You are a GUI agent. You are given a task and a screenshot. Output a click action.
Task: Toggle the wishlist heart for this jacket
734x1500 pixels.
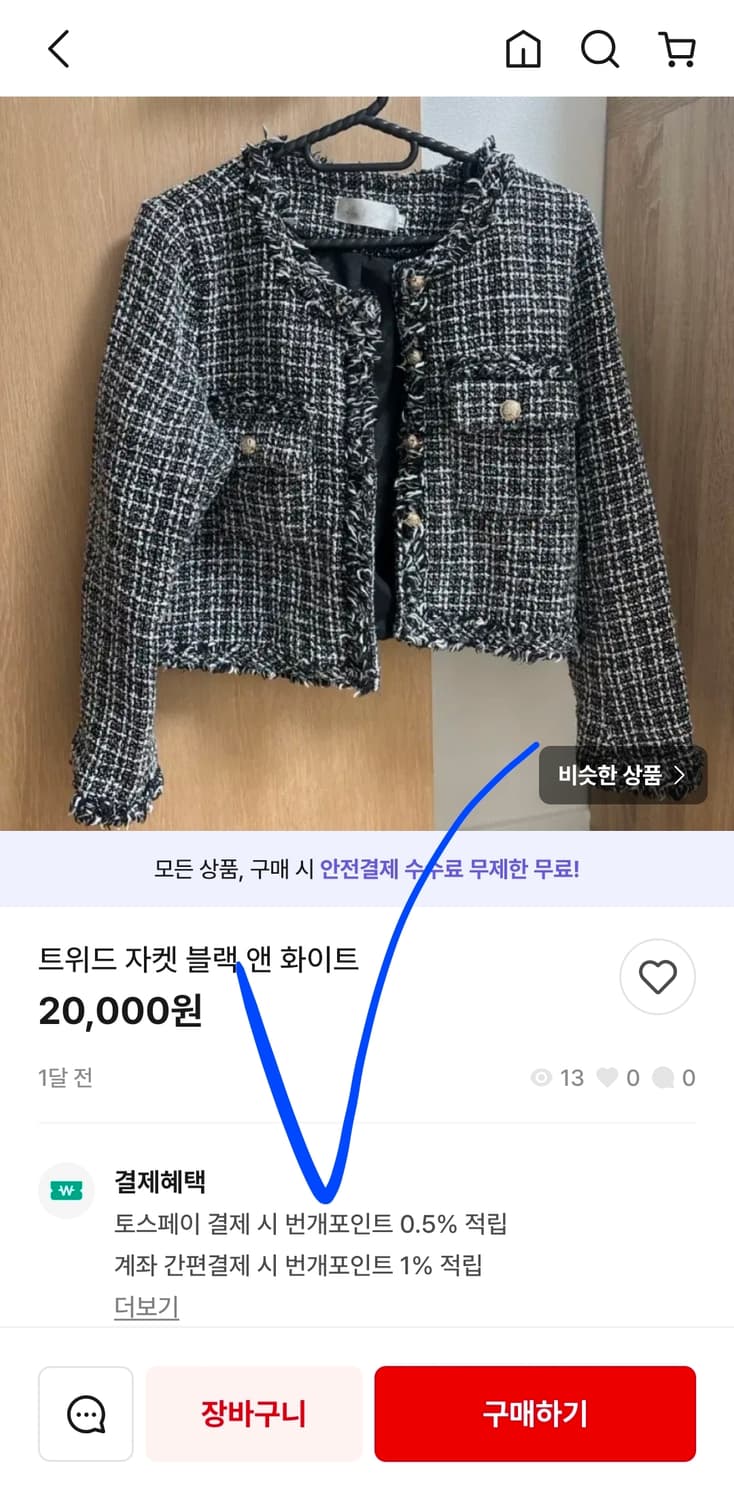click(x=657, y=977)
